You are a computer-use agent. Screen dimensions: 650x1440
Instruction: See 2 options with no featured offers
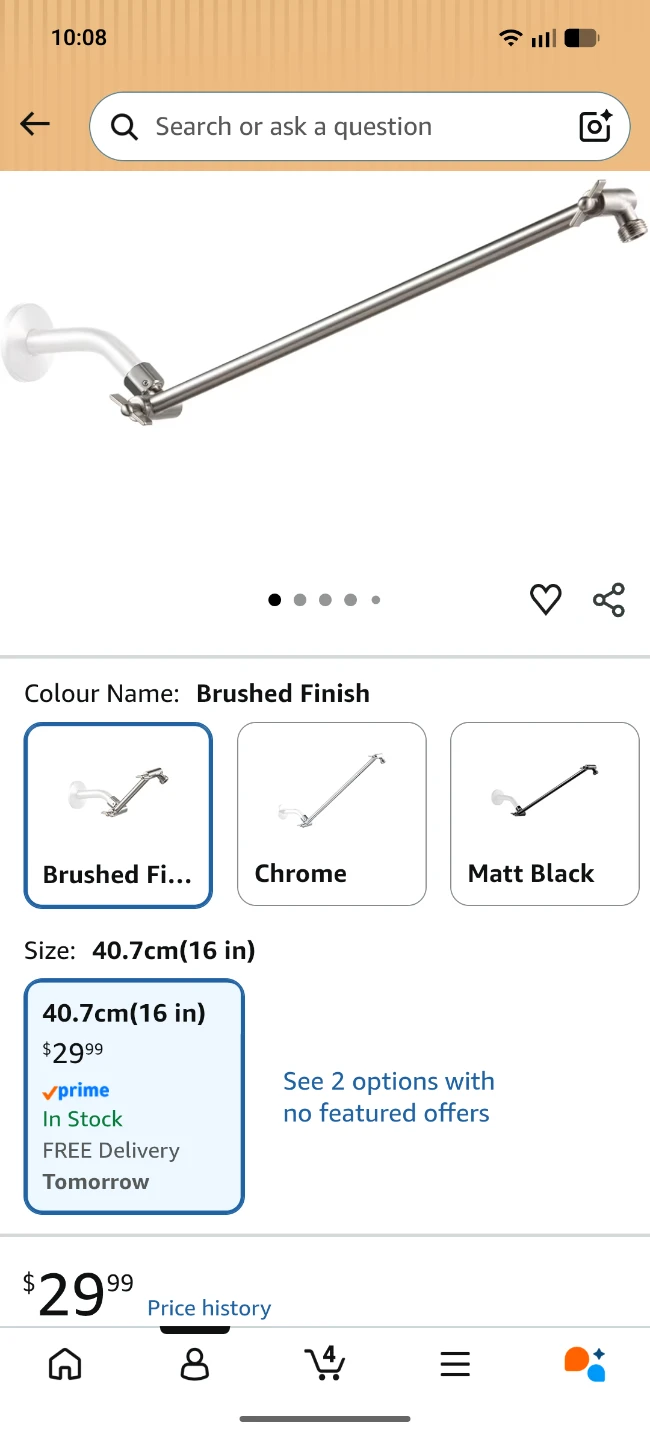coord(389,1097)
